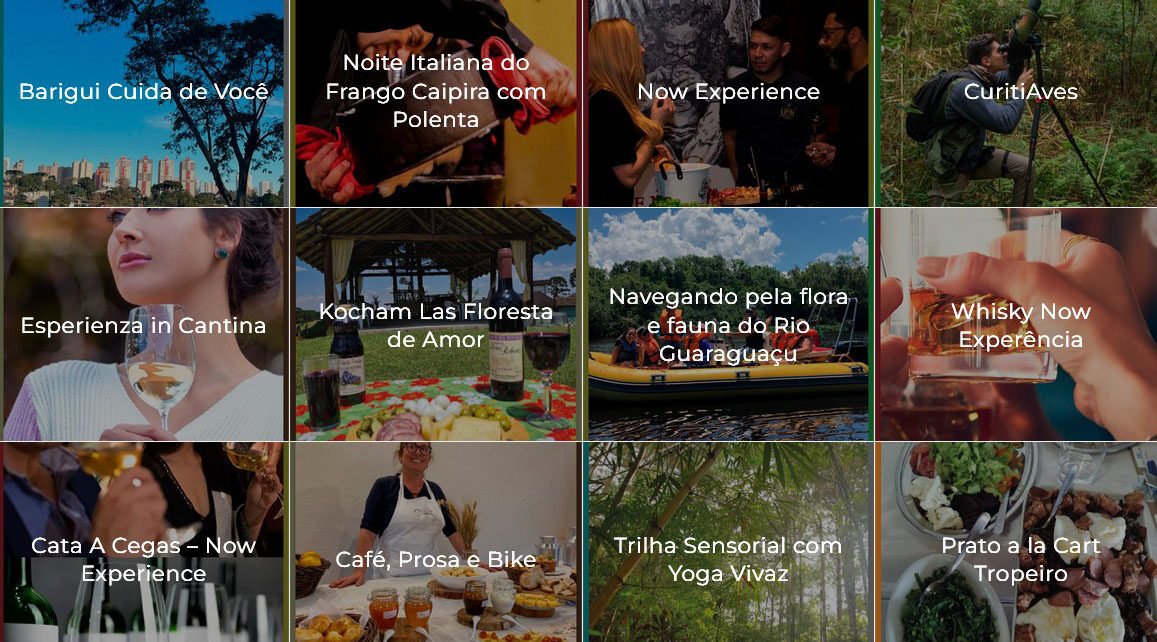Open Esperienza in Cantina
This screenshot has height=642, width=1157.
[x=143, y=325]
